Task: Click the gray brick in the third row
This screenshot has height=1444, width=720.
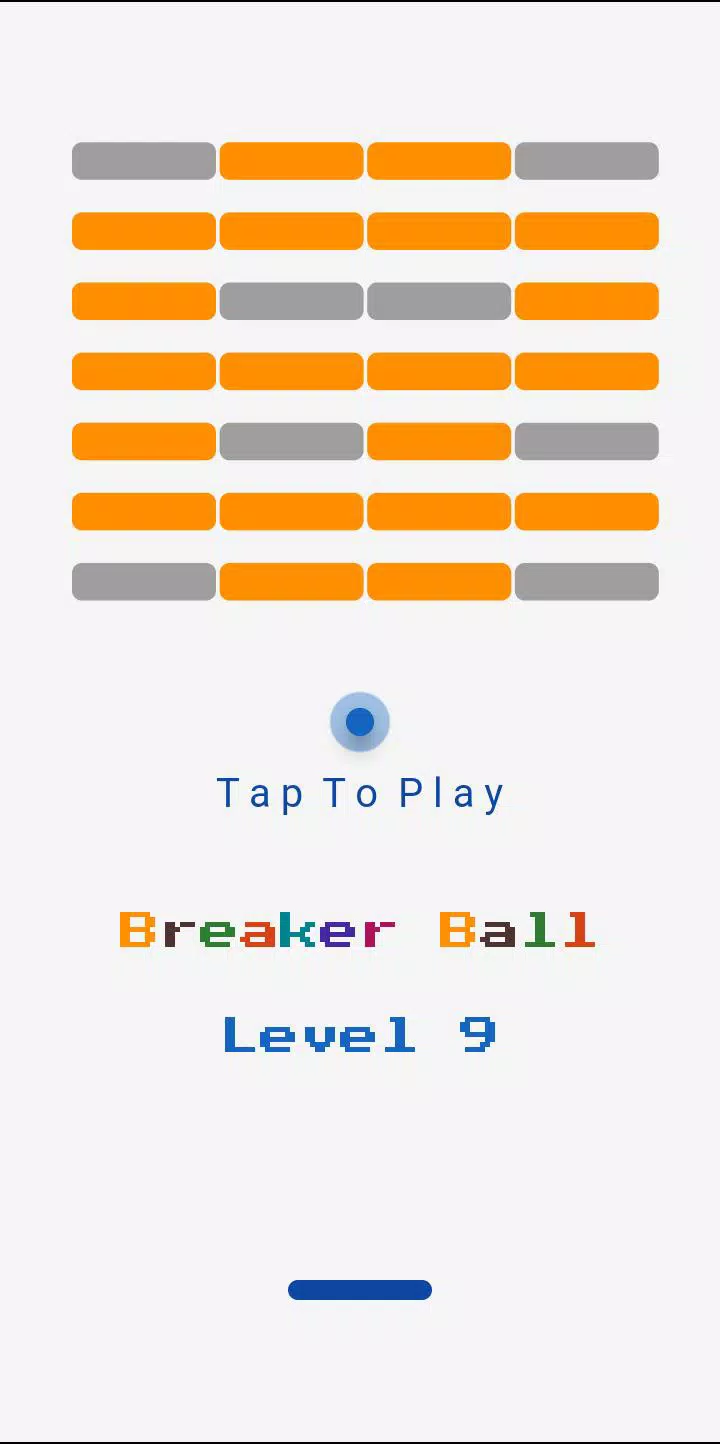Action: click(x=291, y=301)
